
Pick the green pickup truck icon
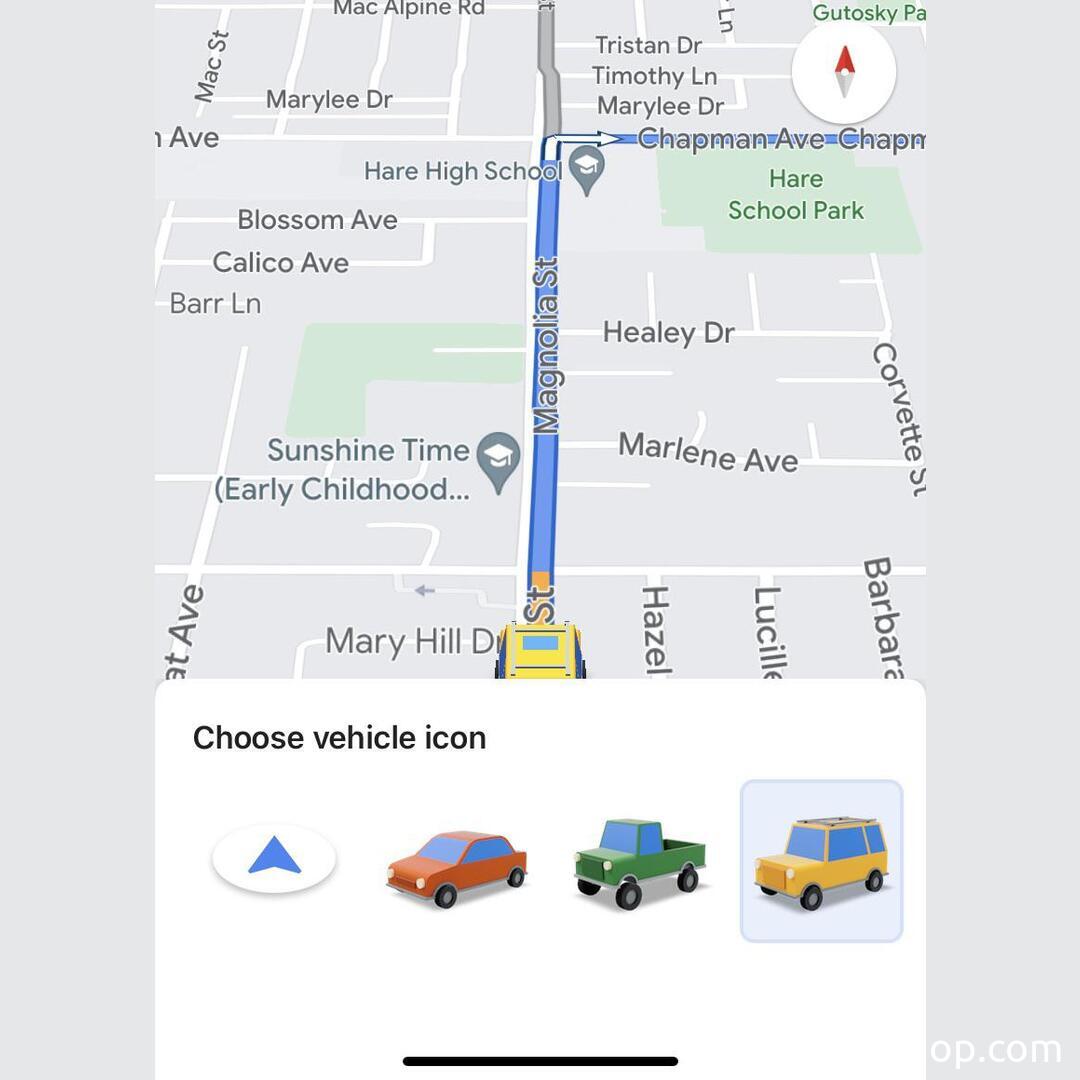(639, 863)
